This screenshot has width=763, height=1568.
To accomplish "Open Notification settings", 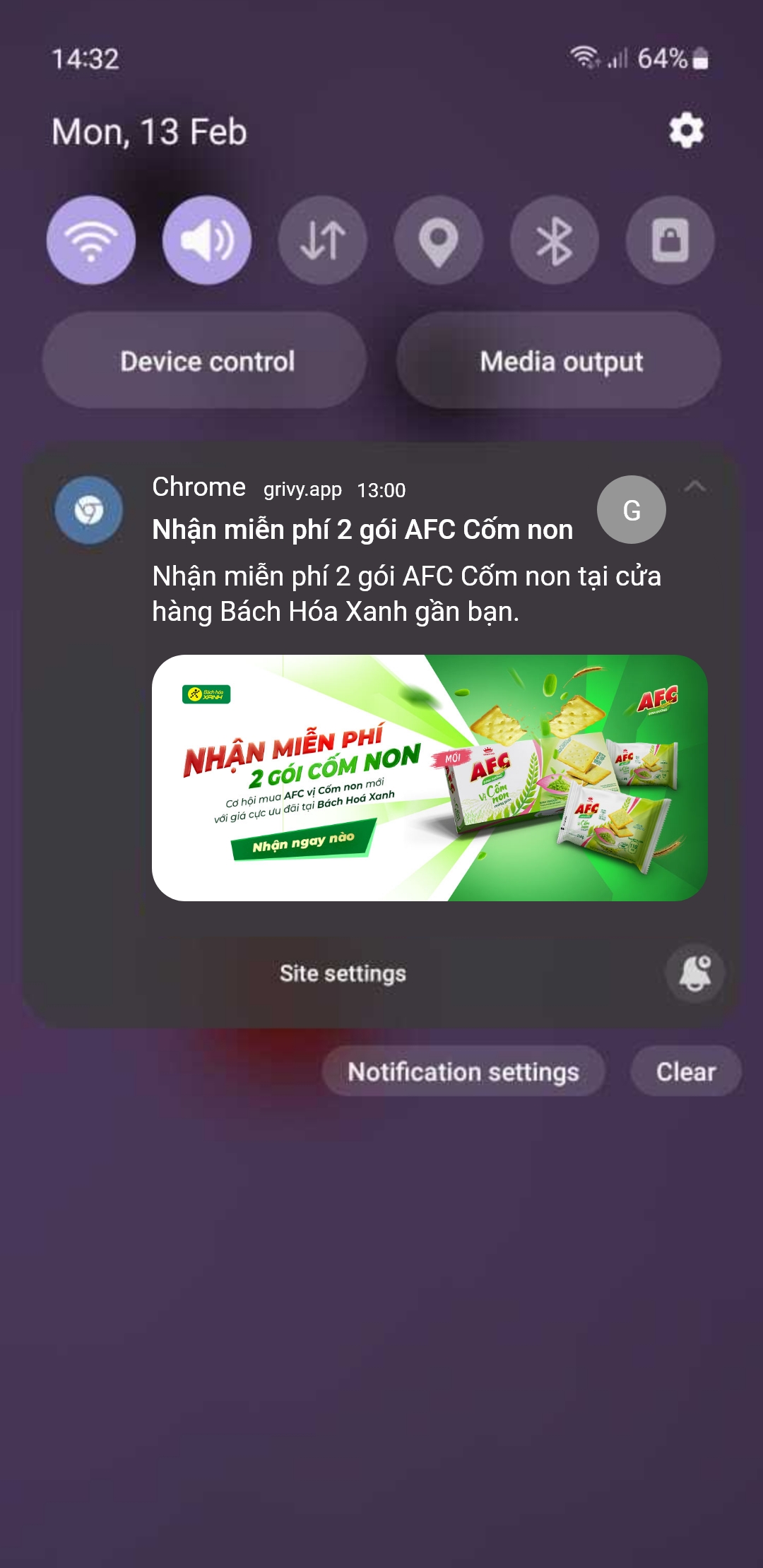I will coord(463,1071).
